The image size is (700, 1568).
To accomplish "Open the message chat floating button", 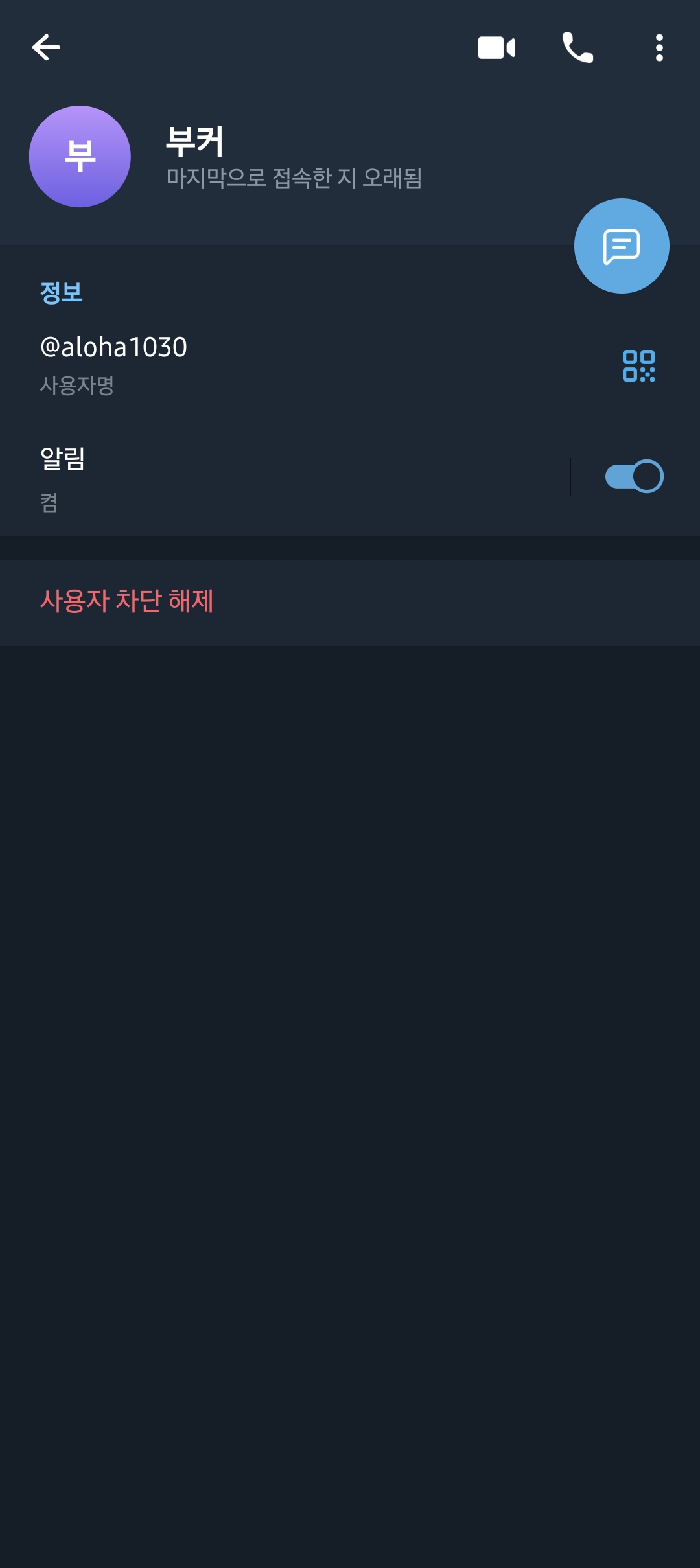I will (x=622, y=246).
